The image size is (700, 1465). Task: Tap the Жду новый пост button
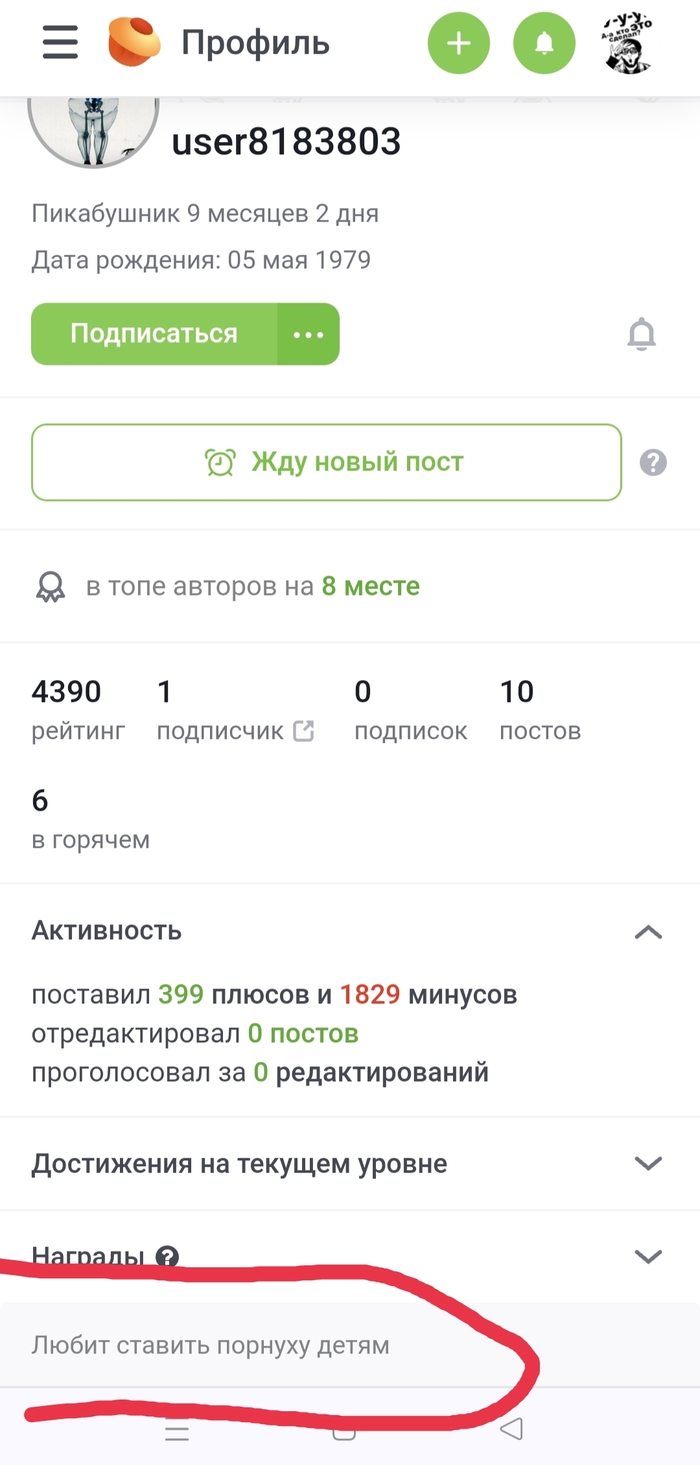[326, 462]
